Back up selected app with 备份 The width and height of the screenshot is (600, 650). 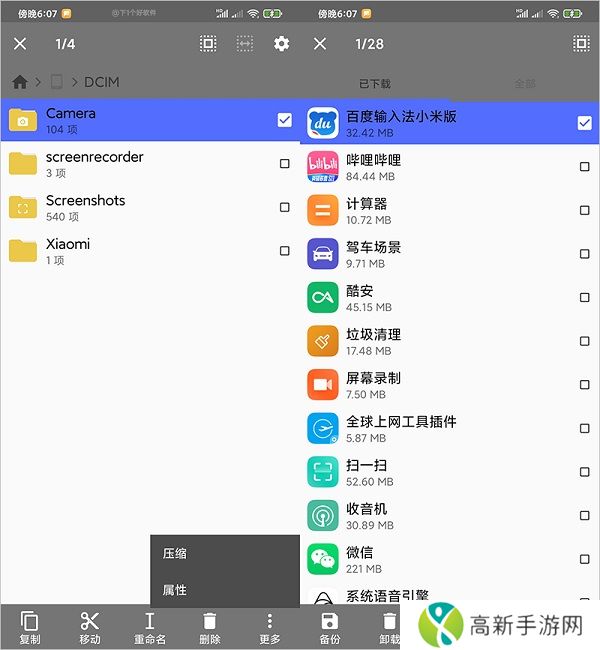[330, 628]
